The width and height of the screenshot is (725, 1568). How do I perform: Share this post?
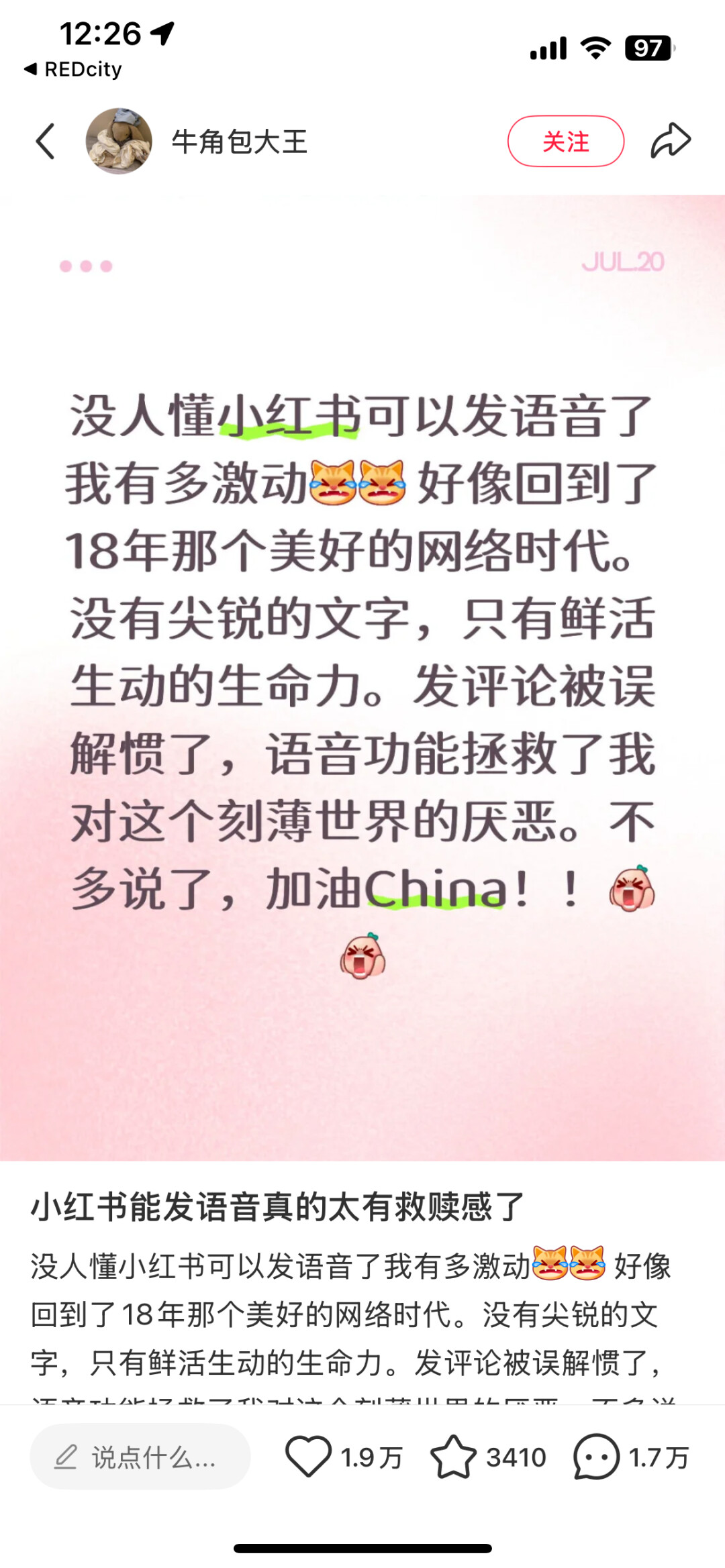point(671,142)
